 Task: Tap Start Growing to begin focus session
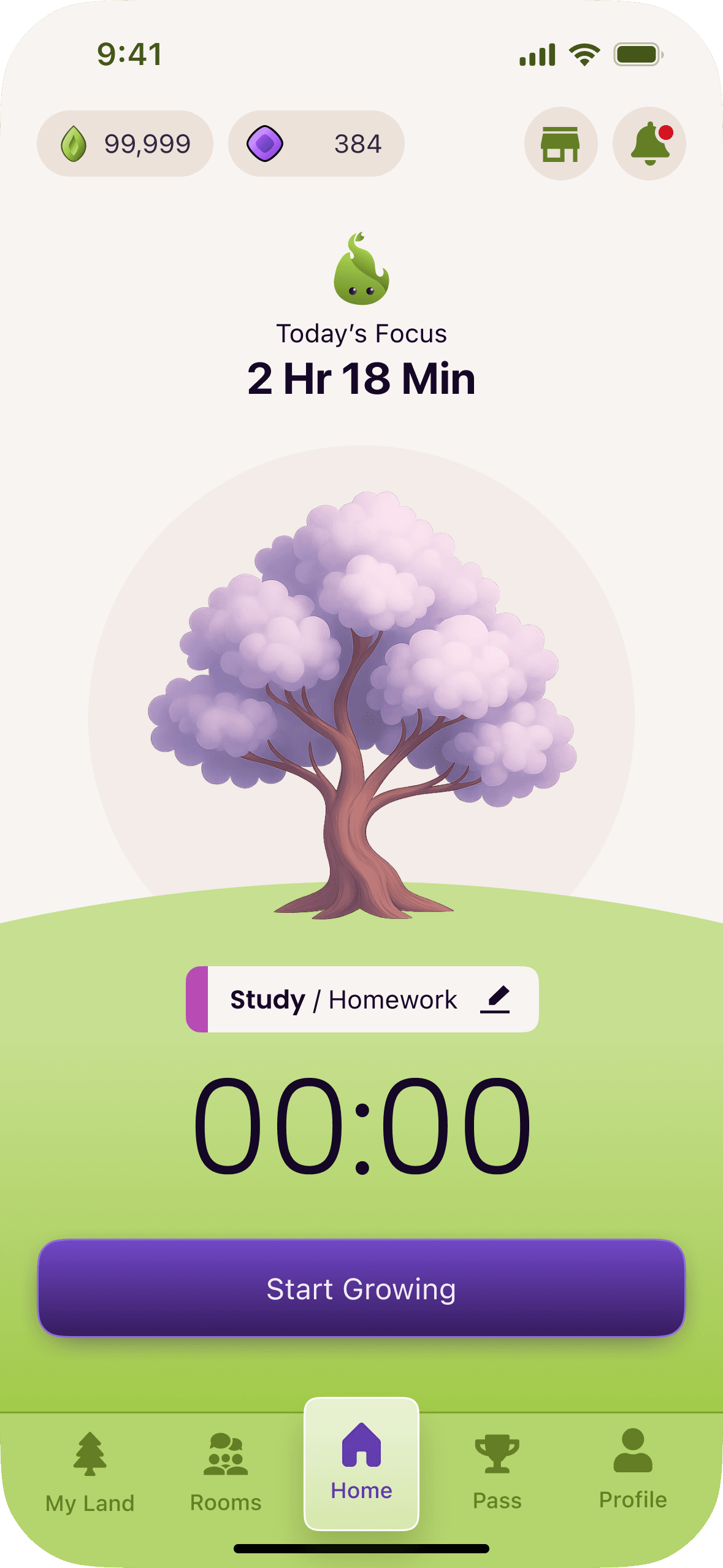(x=361, y=1288)
